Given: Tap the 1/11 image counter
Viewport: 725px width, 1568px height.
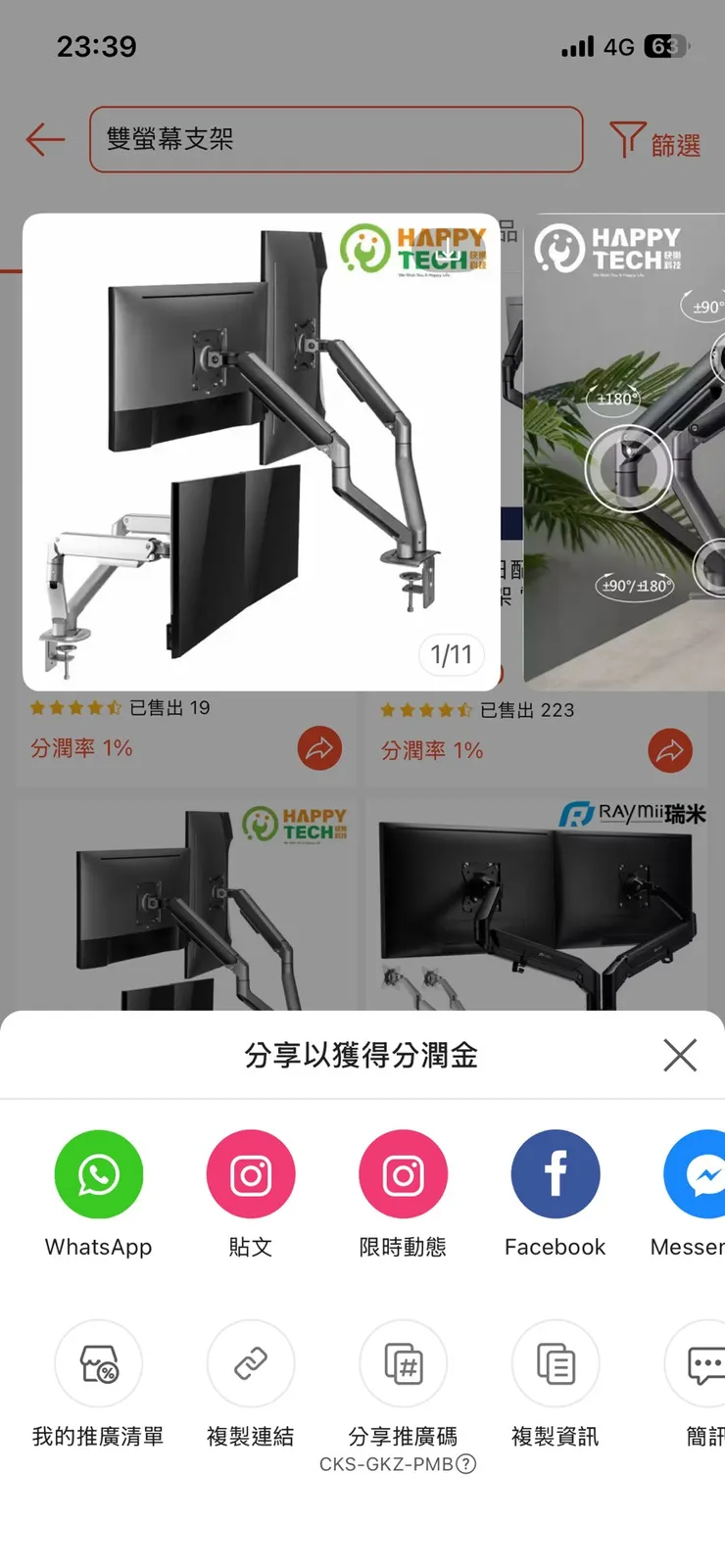Looking at the screenshot, I should (452, 654).
